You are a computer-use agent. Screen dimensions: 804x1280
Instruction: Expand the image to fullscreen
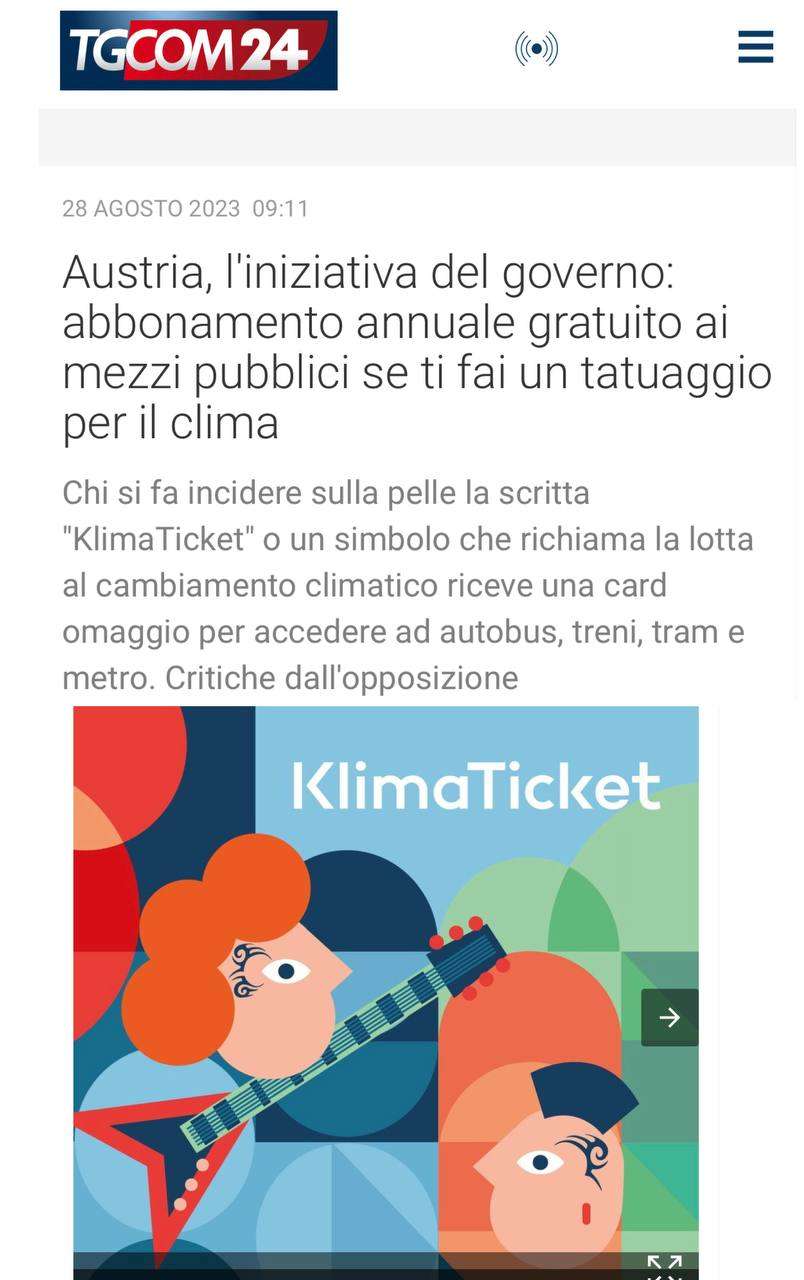point(664,1265)
